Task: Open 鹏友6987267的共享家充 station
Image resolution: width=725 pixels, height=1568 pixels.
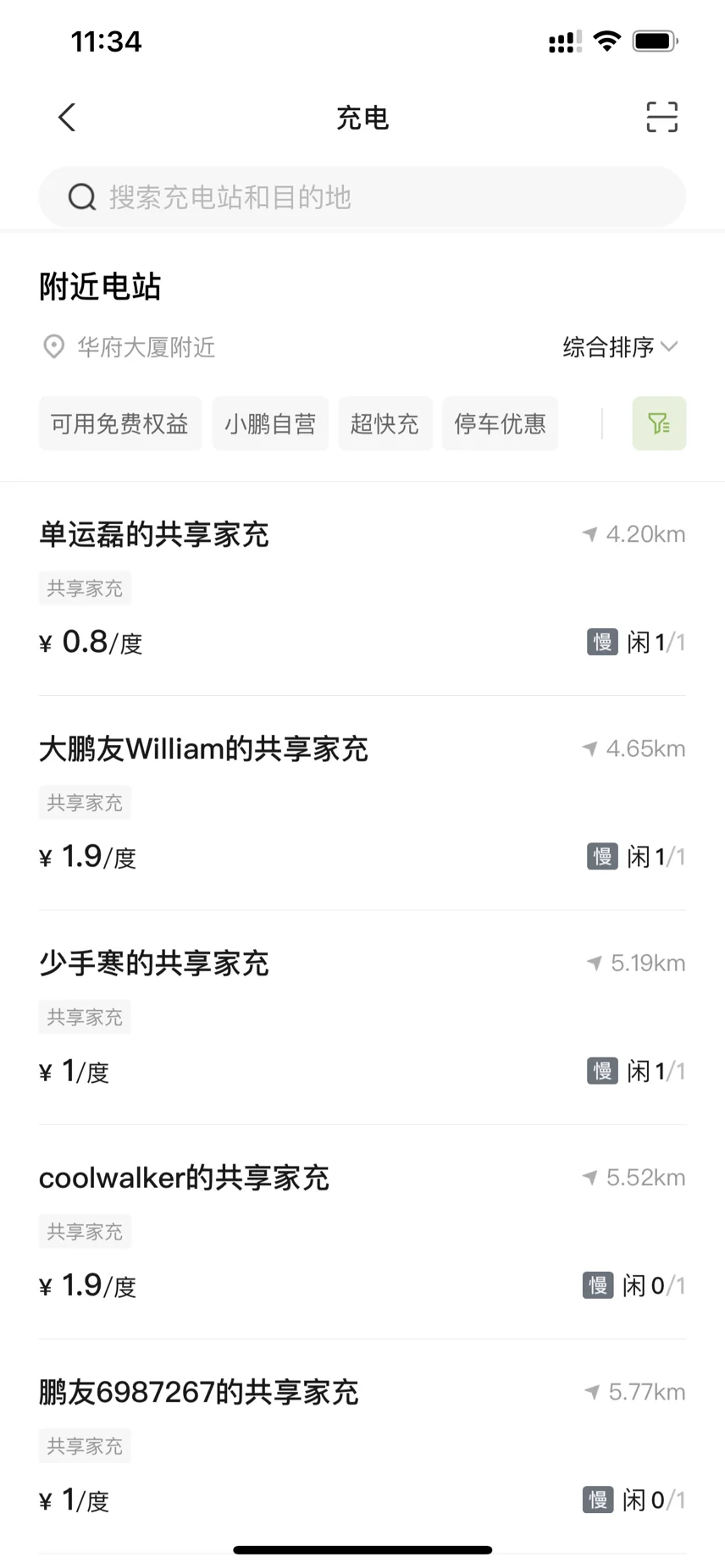Action: click(362, 1446)
